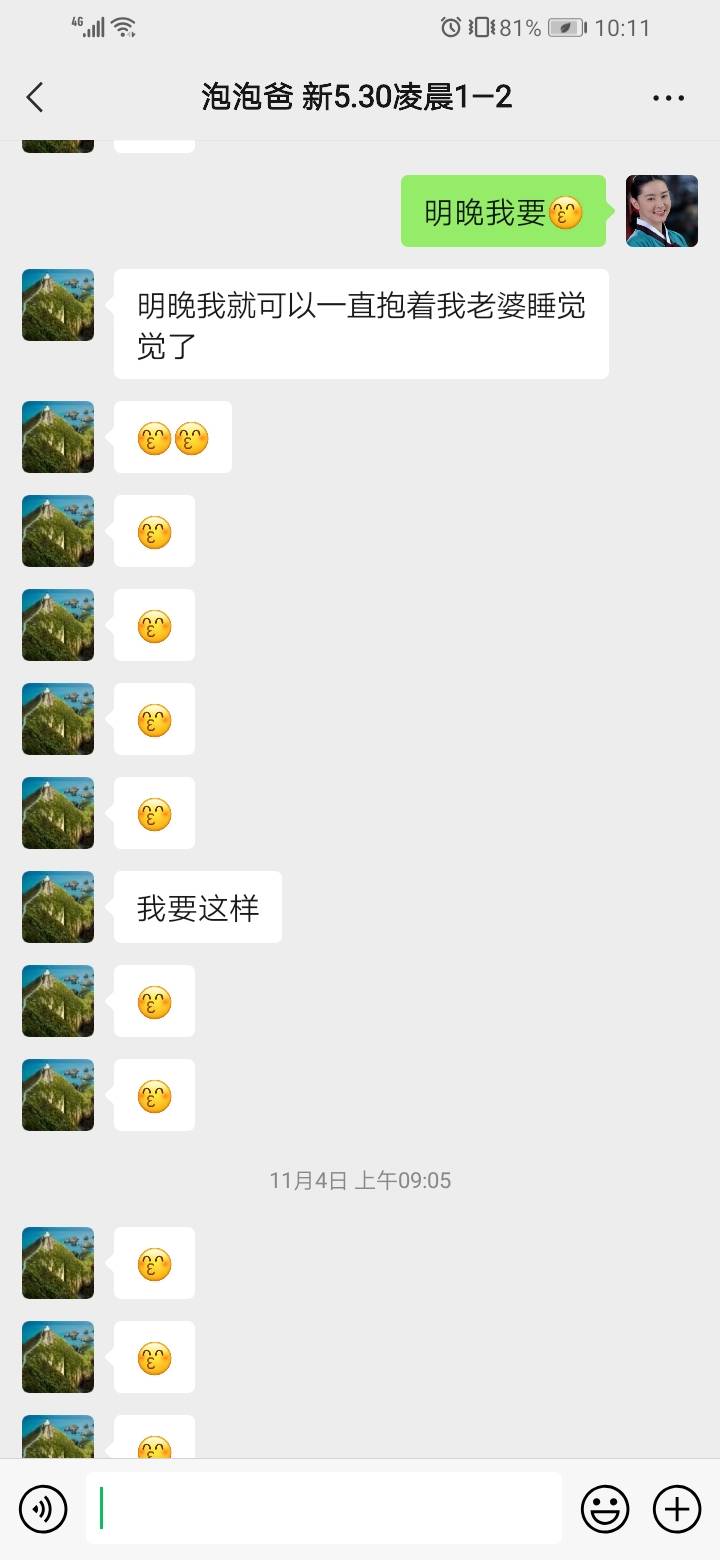Open the emoji picker icon
The image size is (720, 1560).
(606, 1508)
